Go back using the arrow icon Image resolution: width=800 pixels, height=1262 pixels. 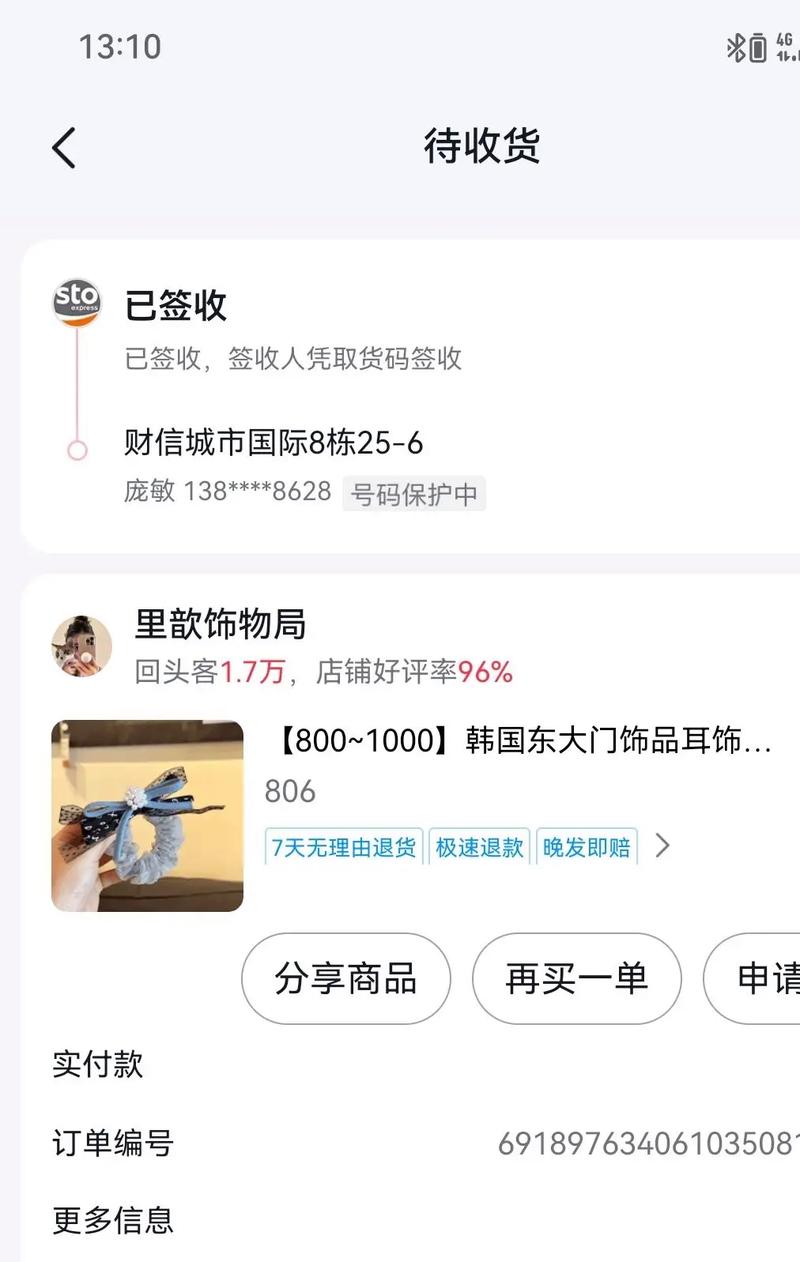(x=64, y=148)
